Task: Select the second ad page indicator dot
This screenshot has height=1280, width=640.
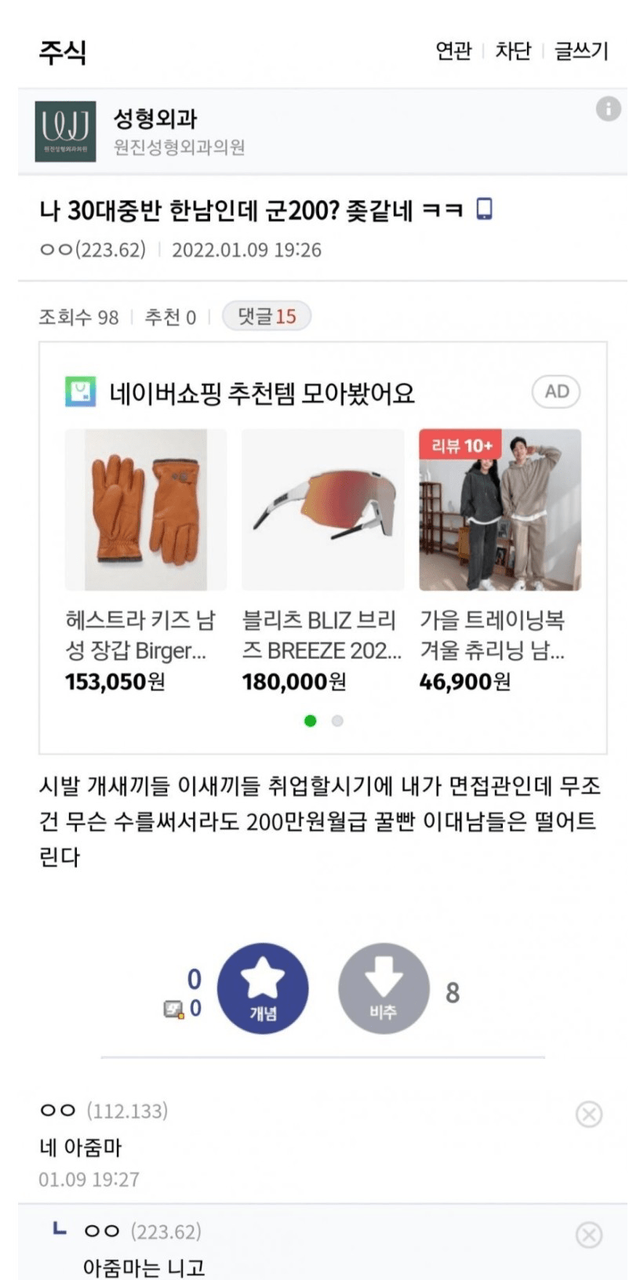Action: coord(337,721)
